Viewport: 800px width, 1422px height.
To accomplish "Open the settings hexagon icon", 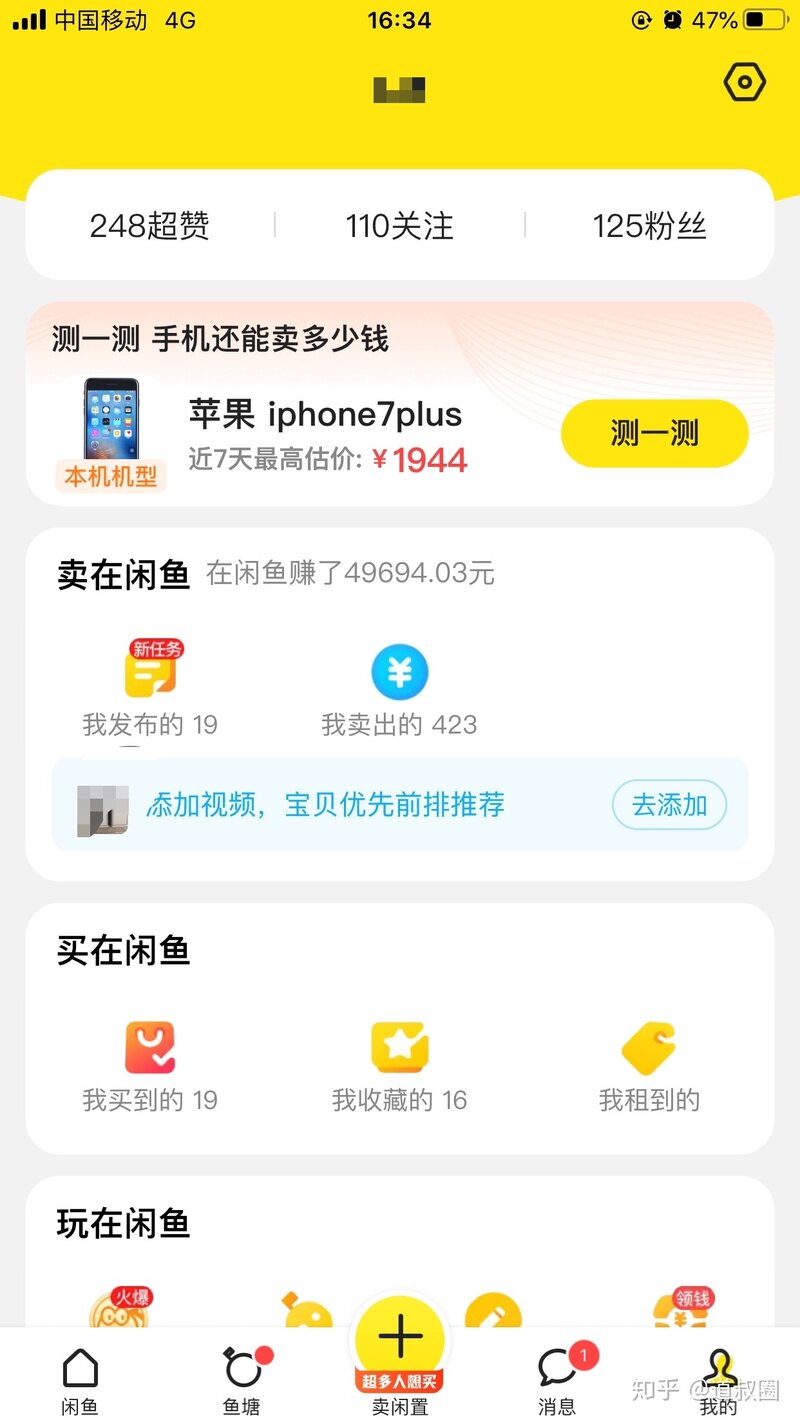I will (744, 83).
